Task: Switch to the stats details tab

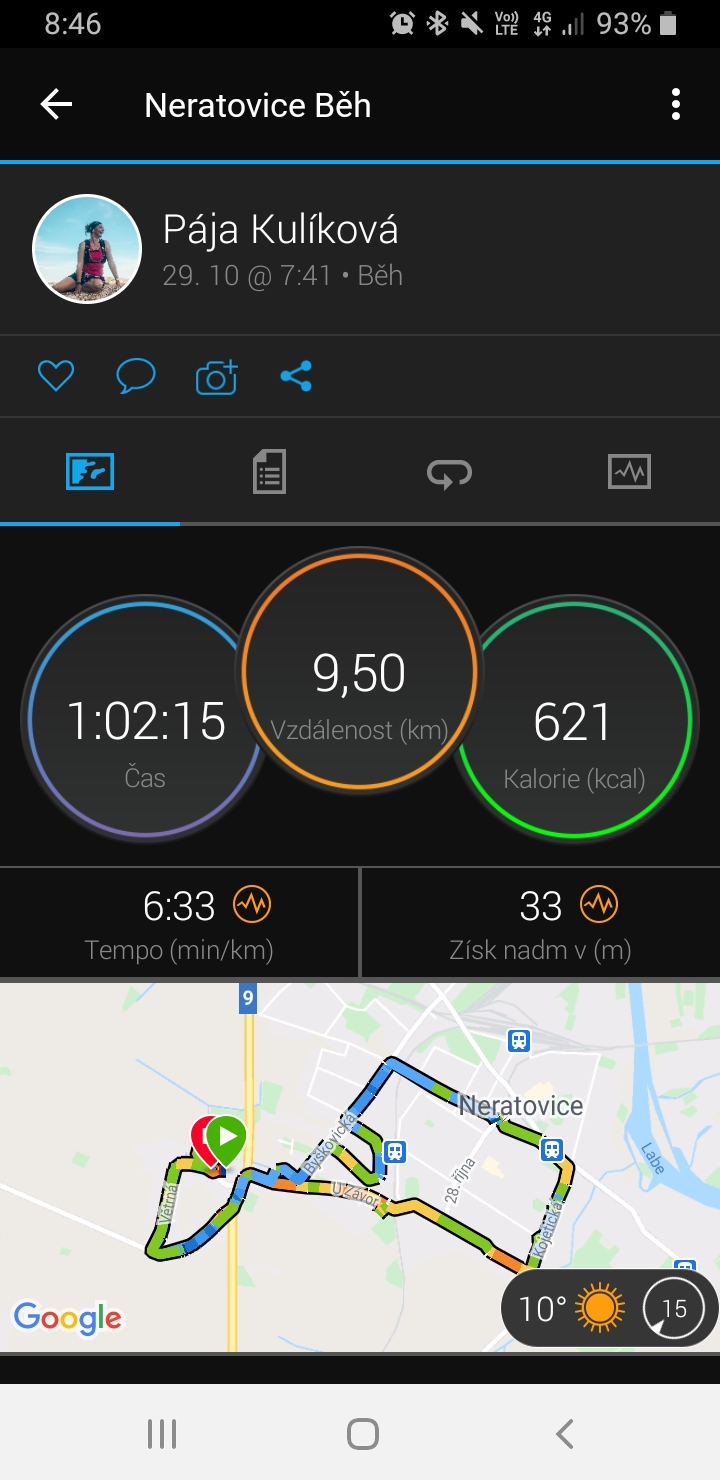Action: [269, 471]
